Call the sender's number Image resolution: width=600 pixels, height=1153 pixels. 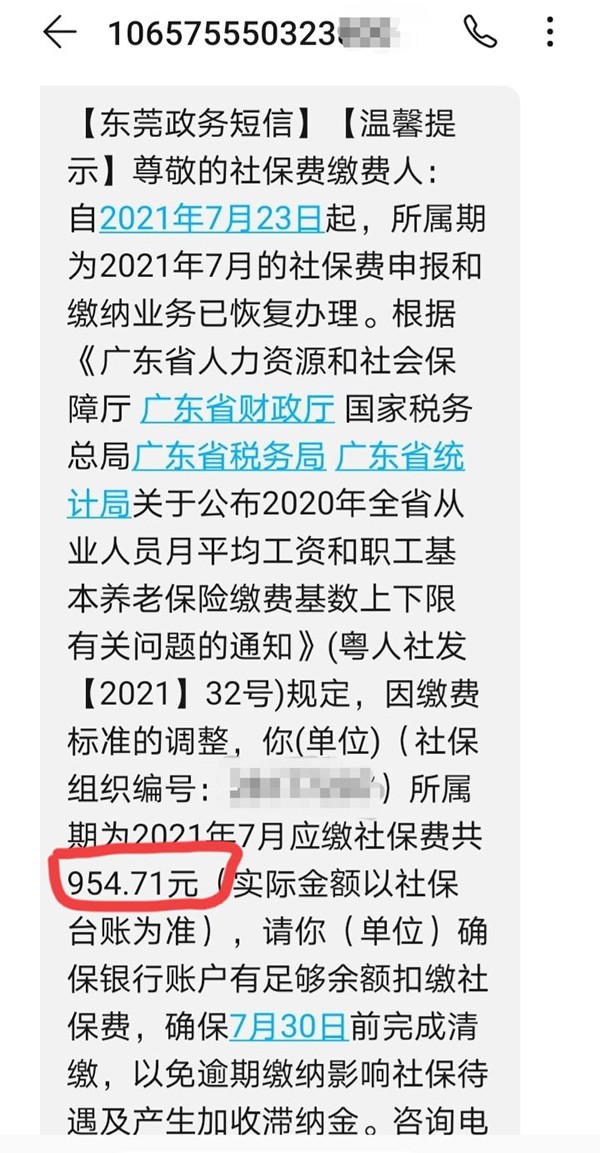[480, 33]
